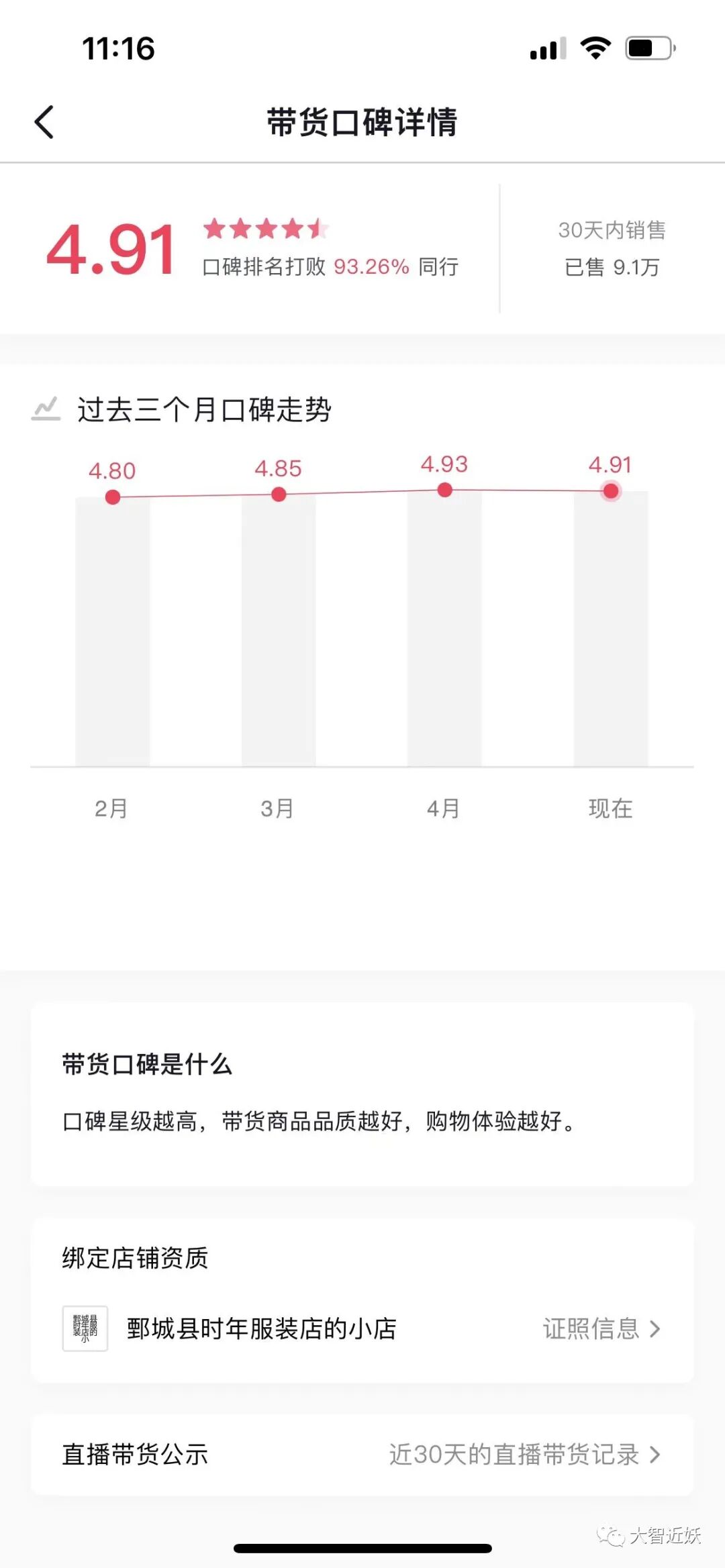The image size is (725, 1568).
Task: Open 近30天的直播带货记录
Action: pos(525,1454)
